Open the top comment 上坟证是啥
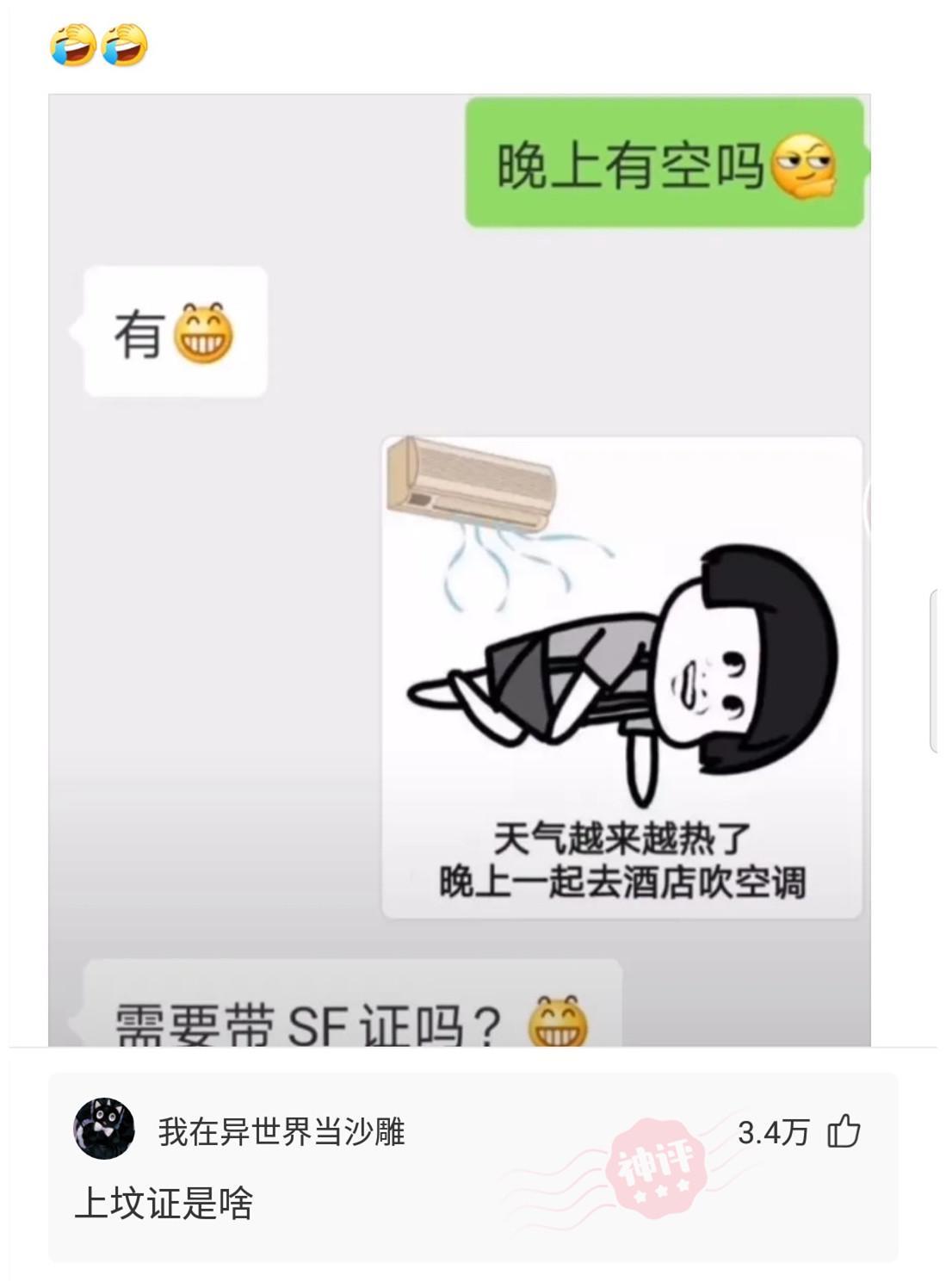 click(164, 1203)
